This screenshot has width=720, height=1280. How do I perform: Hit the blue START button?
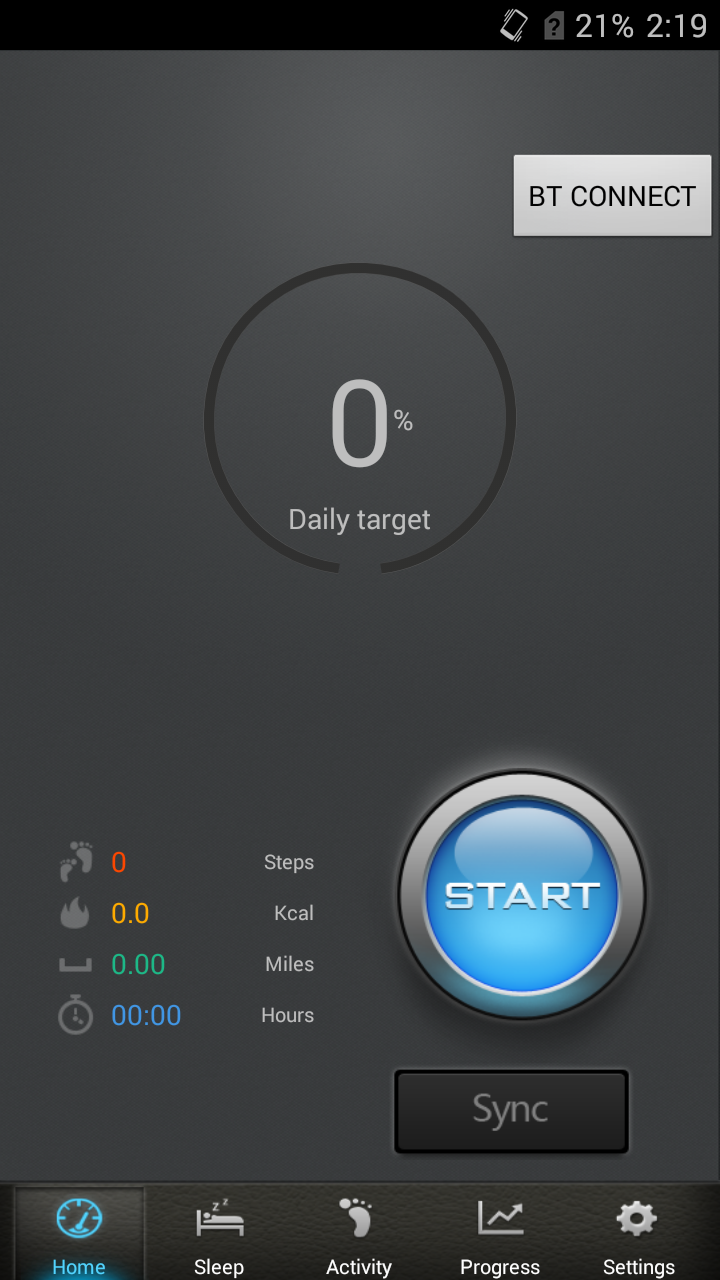point(521,895)
